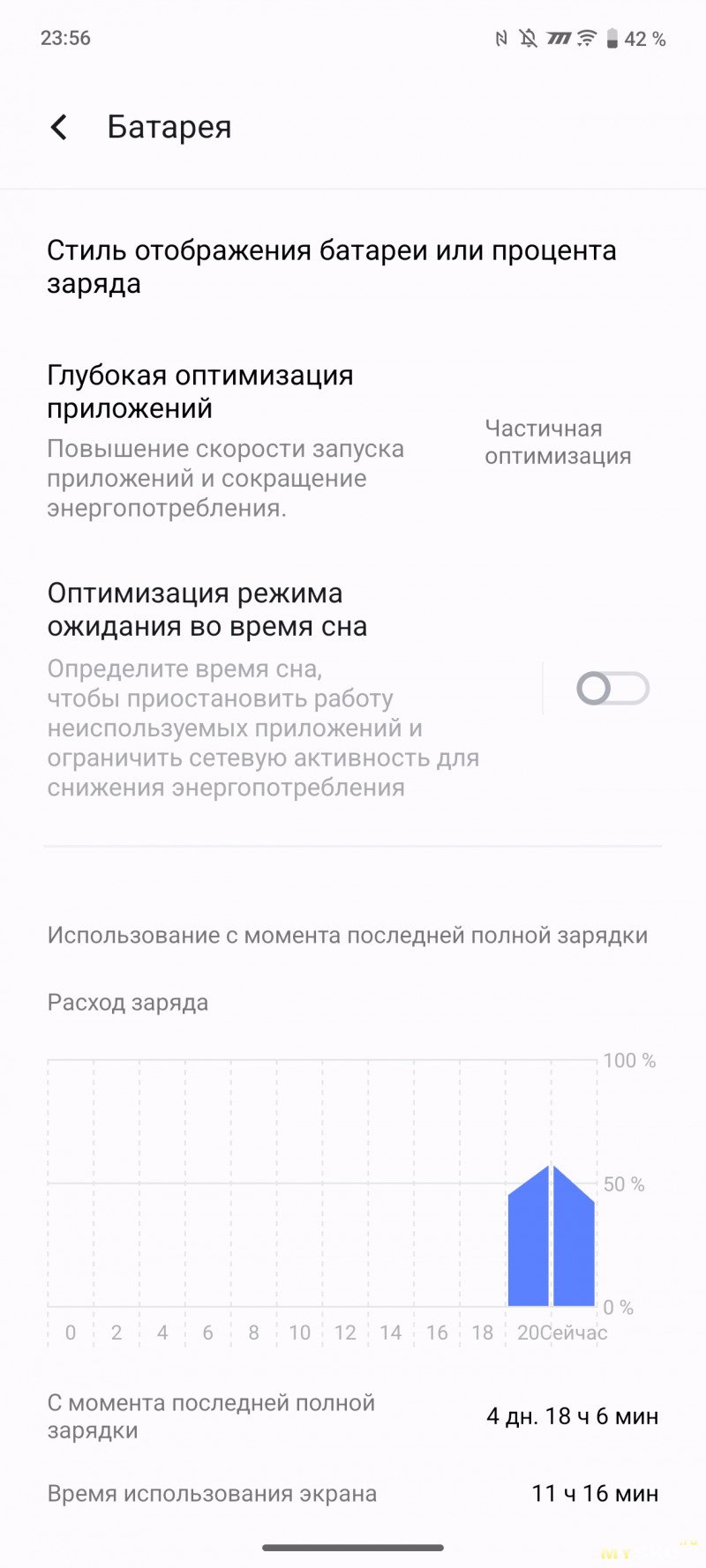Open the Расход заряда battery usage chart

323,1183
